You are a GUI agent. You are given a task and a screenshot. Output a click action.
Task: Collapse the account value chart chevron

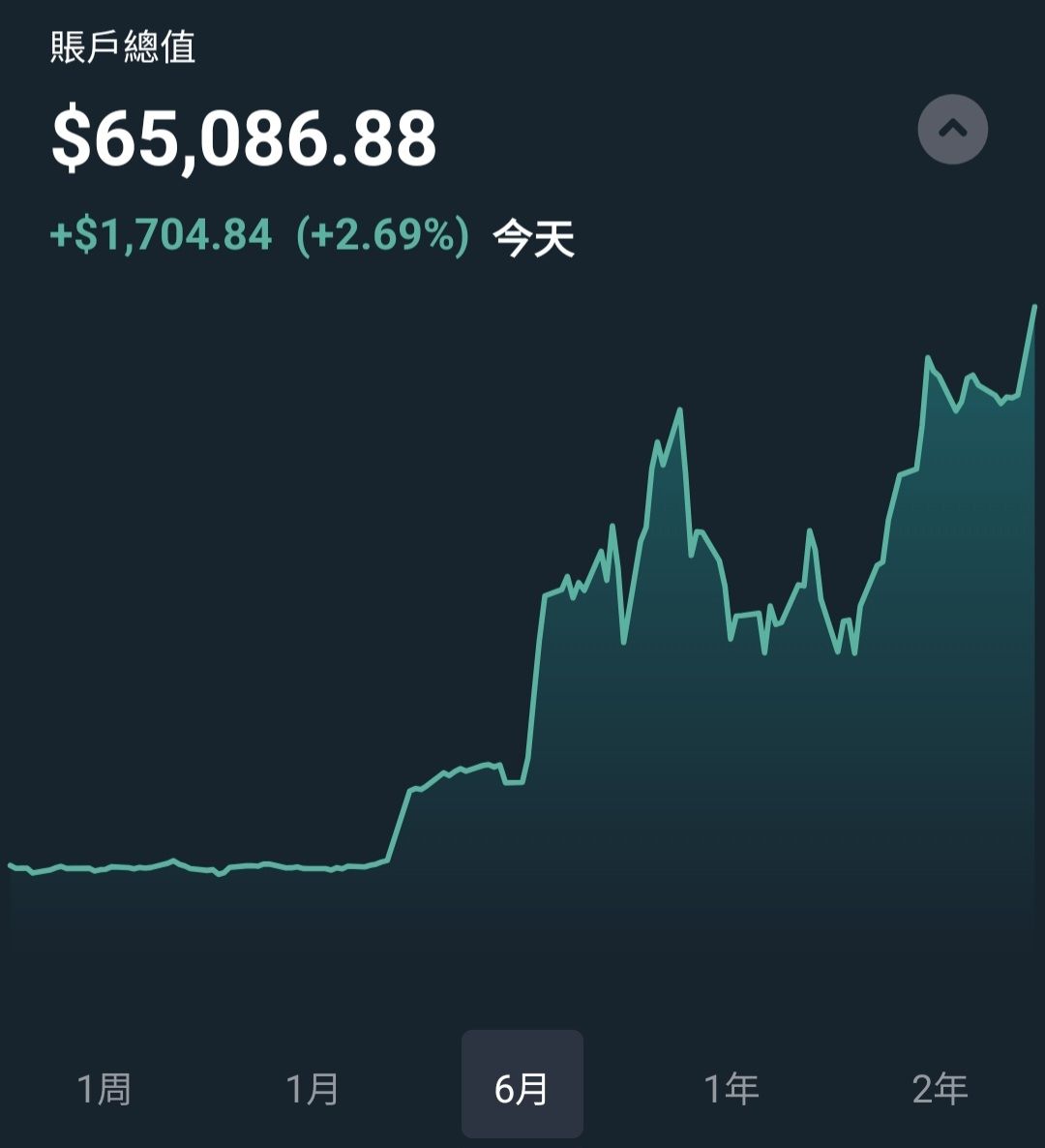pyautogui.click(x=952, y=129)
